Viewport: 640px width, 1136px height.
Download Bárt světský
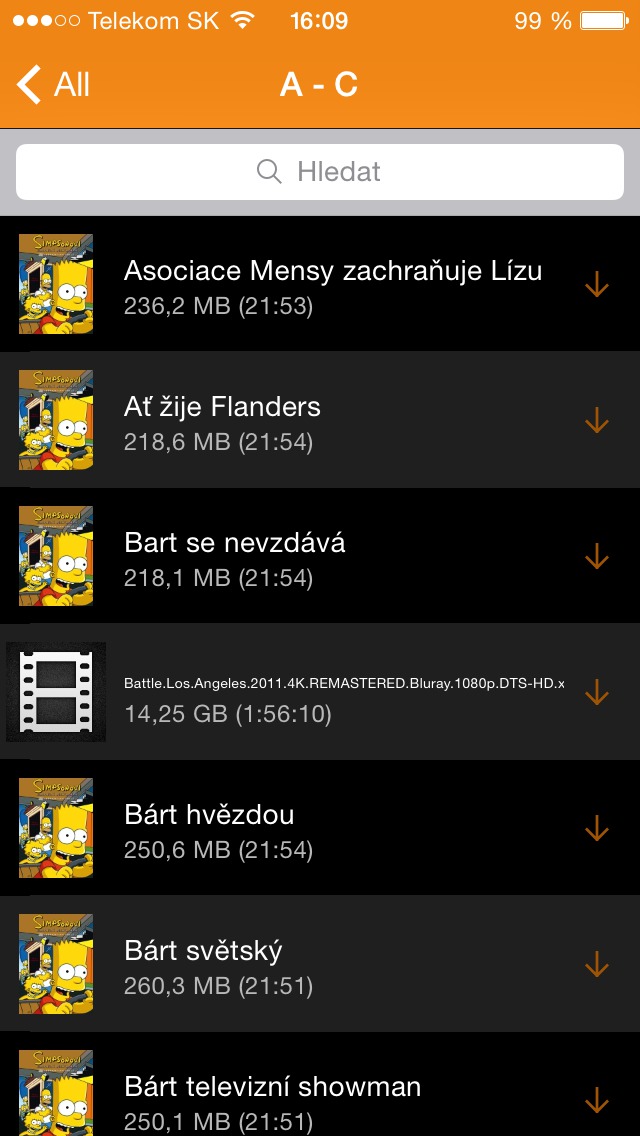pos(597,965)
